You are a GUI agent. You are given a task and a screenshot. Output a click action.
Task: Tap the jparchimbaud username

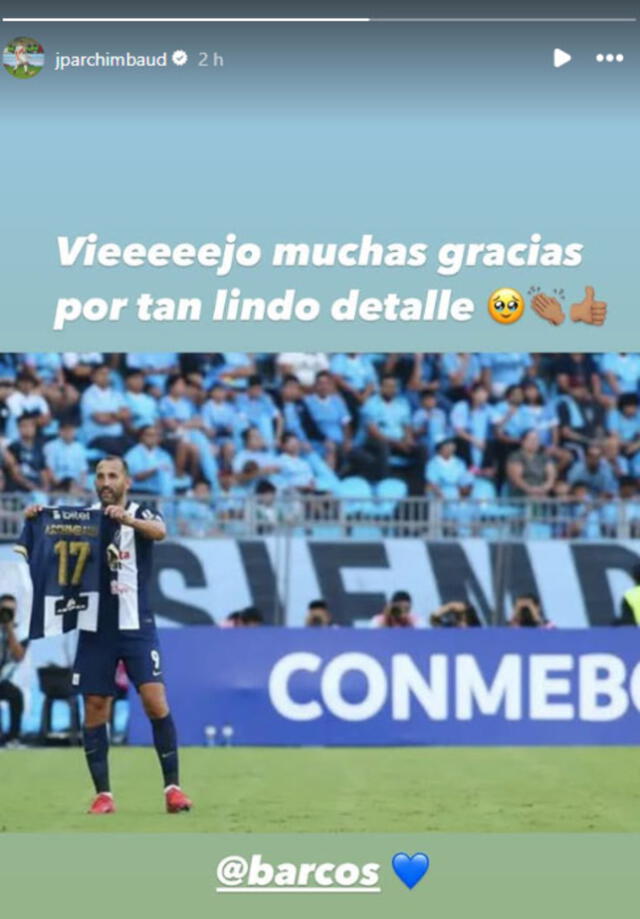point(110,59)
